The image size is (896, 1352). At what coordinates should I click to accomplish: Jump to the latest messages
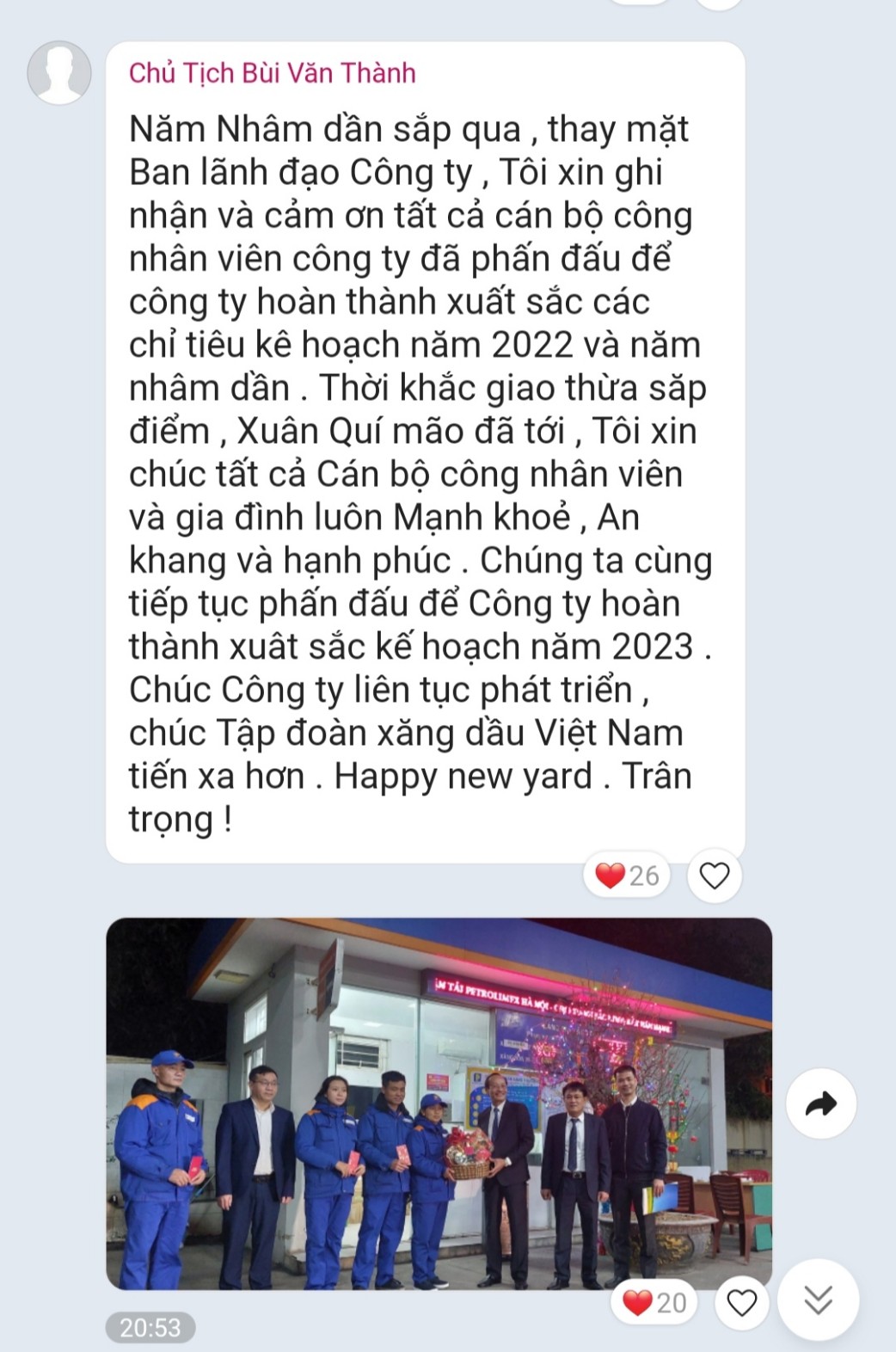(818, 1300)
